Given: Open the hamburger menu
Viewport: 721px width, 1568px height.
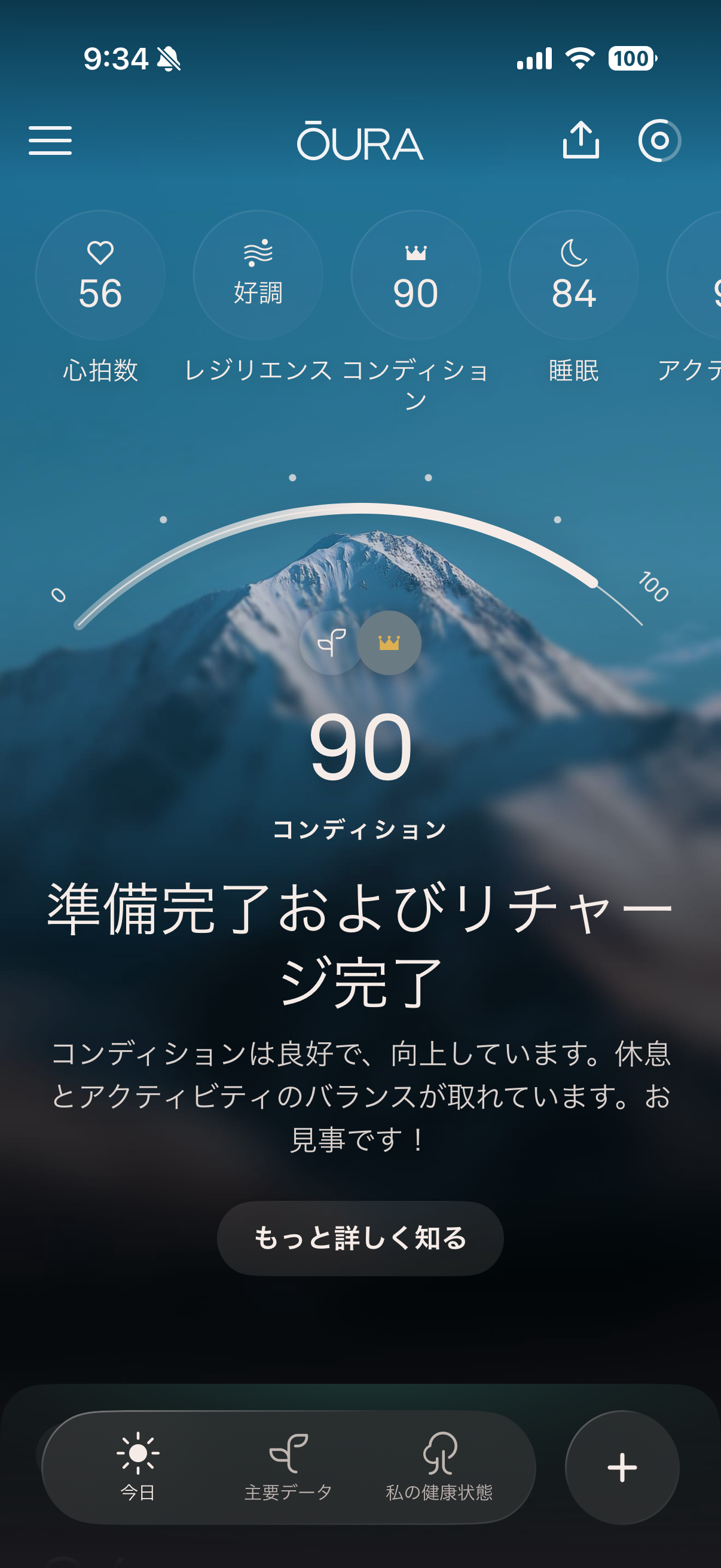Looking at the screenshot, I should pos(50,141).
